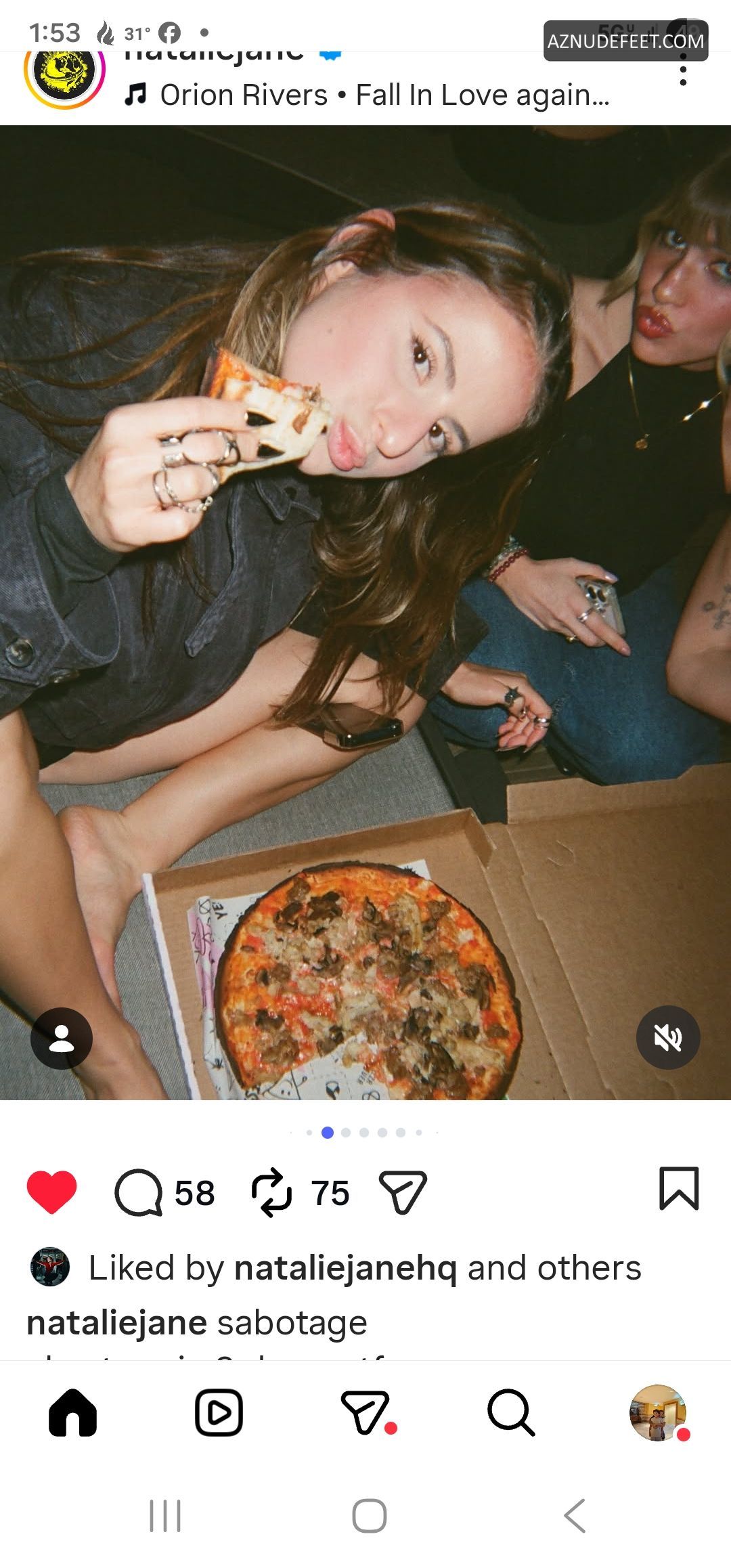Unlike the post with the heart
This screenshot has width=731, height=1568.
pyautogui.click(x=51, y=1193)
